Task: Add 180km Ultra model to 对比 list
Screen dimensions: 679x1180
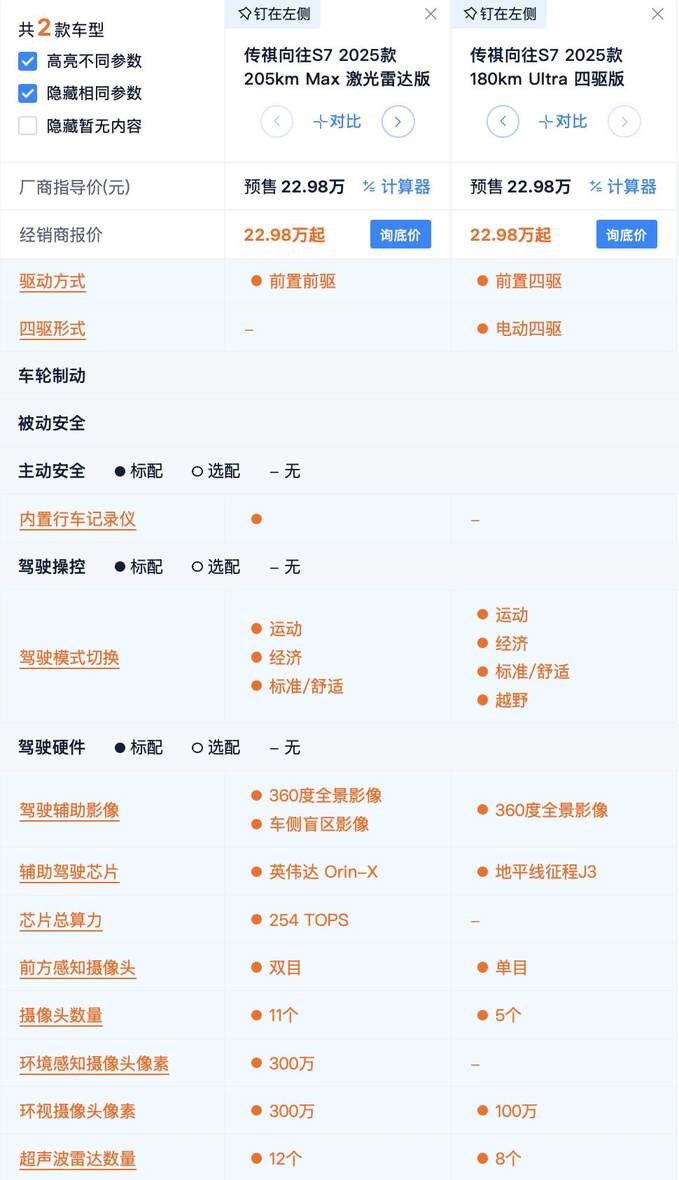Action: click(x=563, y=121)
